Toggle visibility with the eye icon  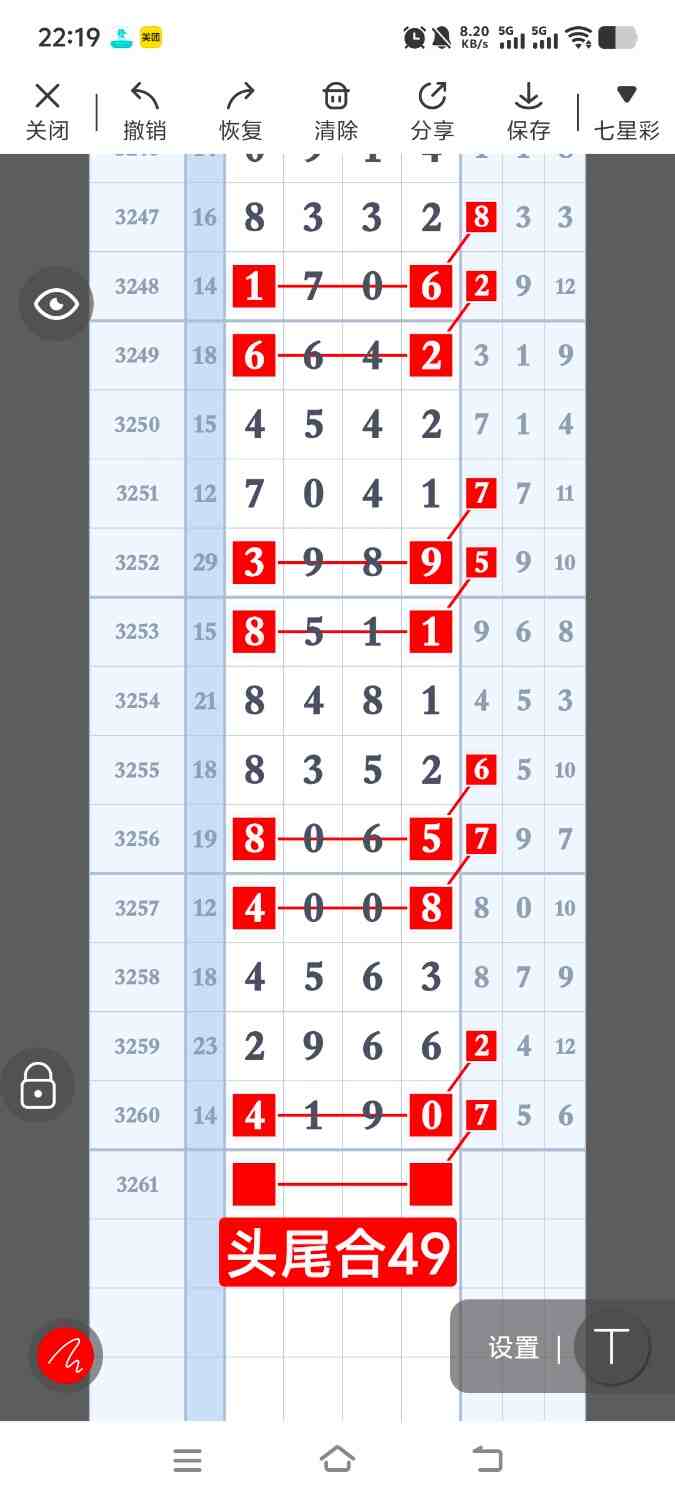pos(56,304)
